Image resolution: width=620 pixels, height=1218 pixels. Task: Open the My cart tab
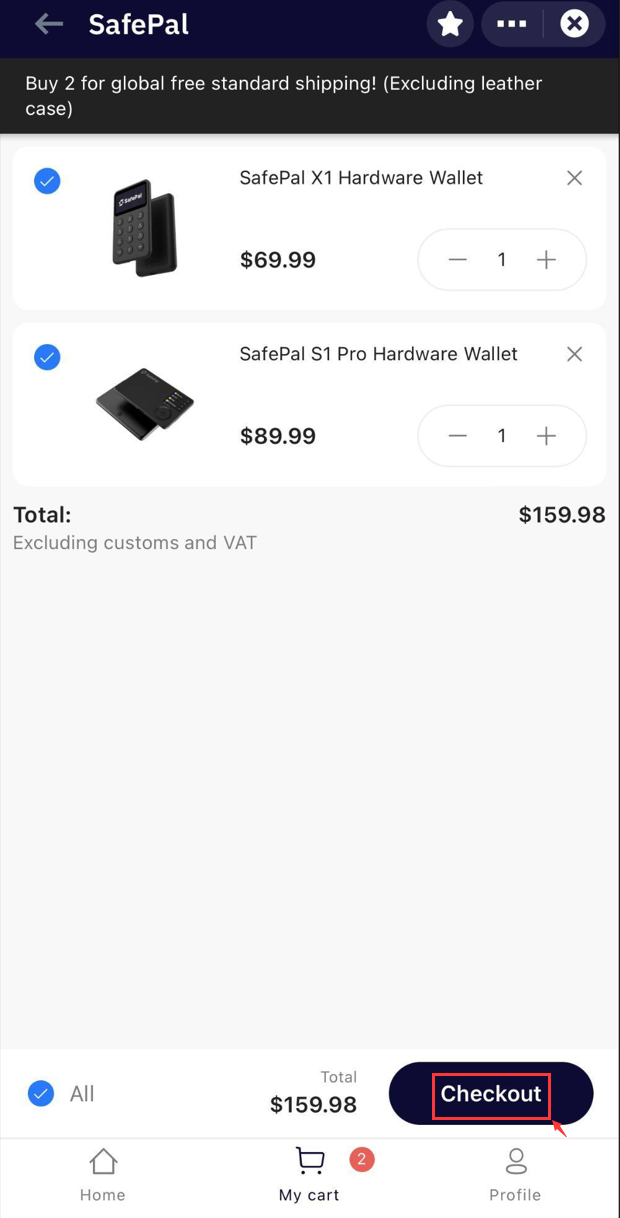310,1174
